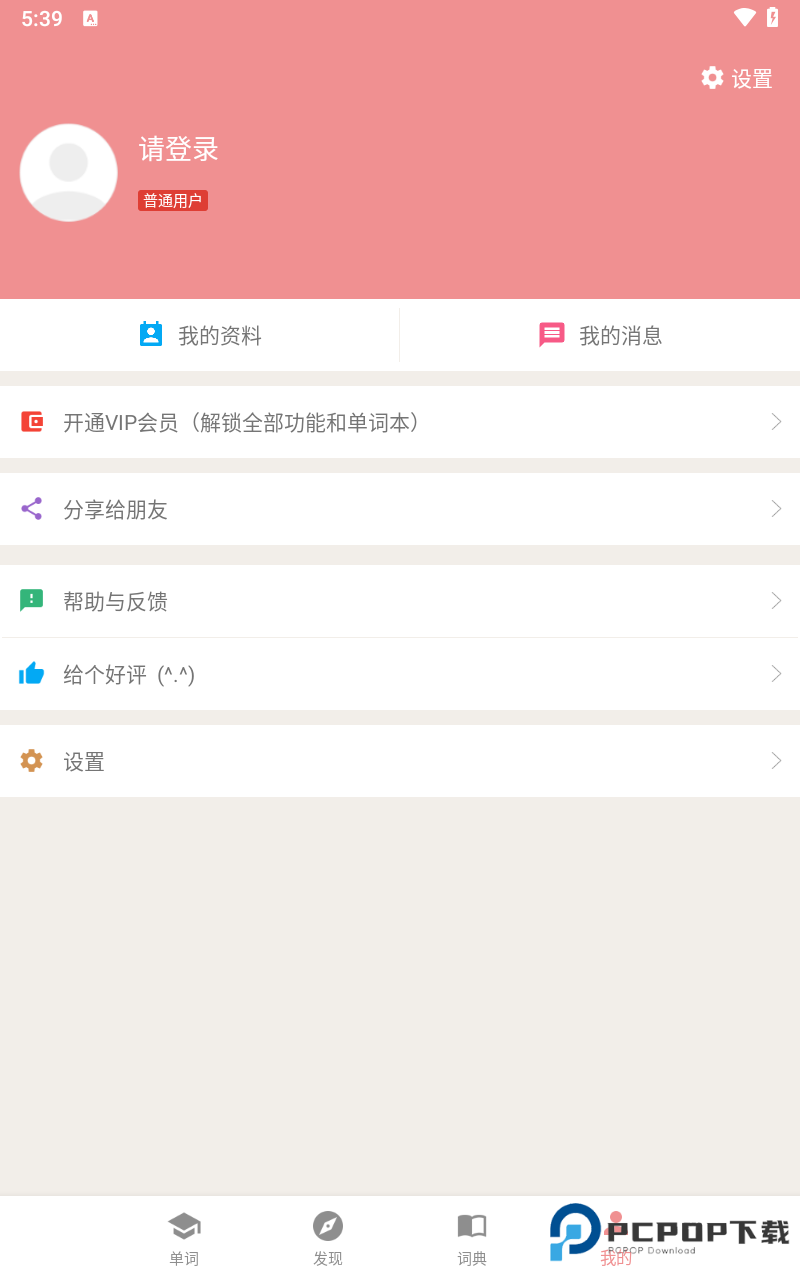Select the 发现 compass icon

328,1224
